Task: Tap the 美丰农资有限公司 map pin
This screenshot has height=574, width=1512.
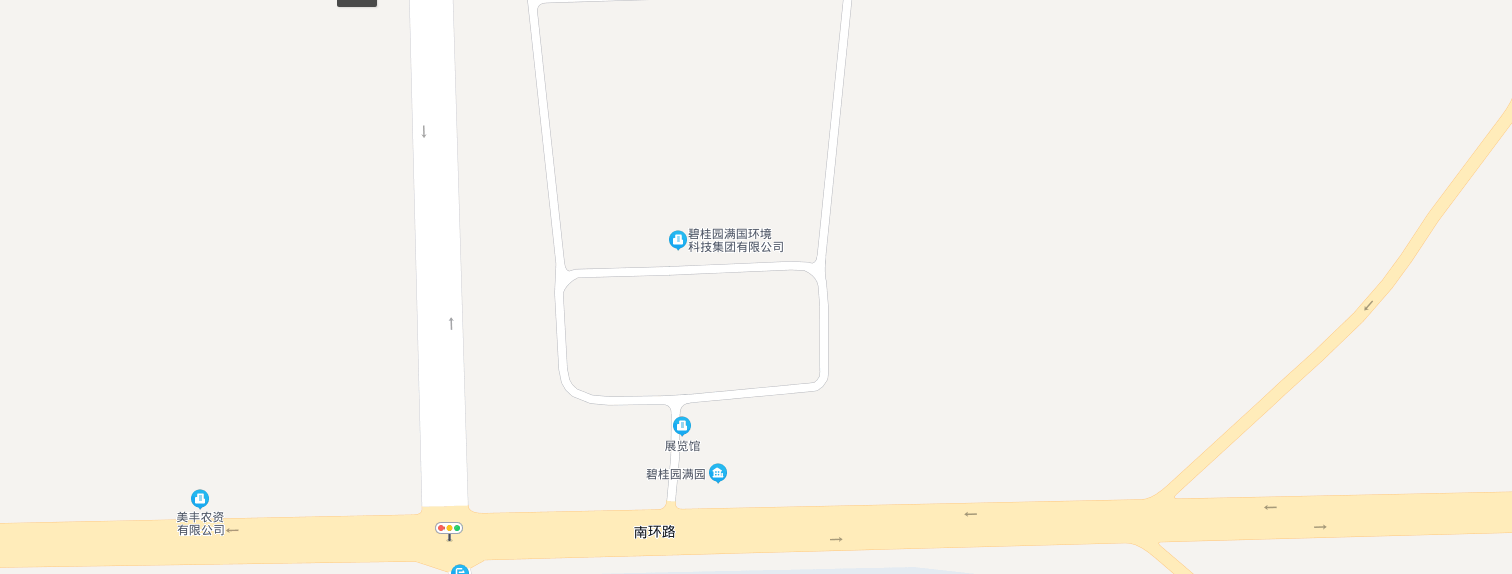Action: 200,498
